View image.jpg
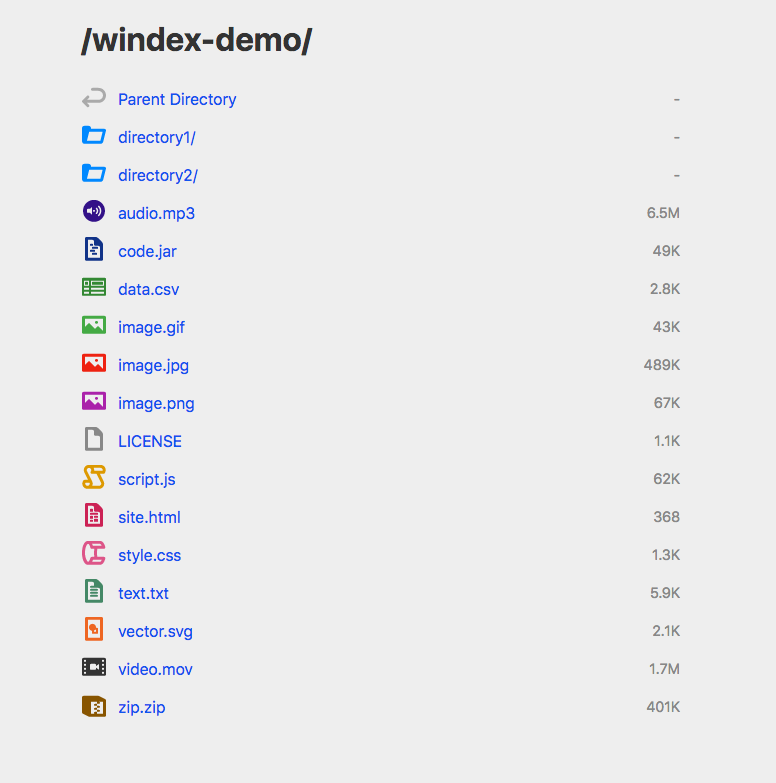776x783 pixels. click(153, 365)
